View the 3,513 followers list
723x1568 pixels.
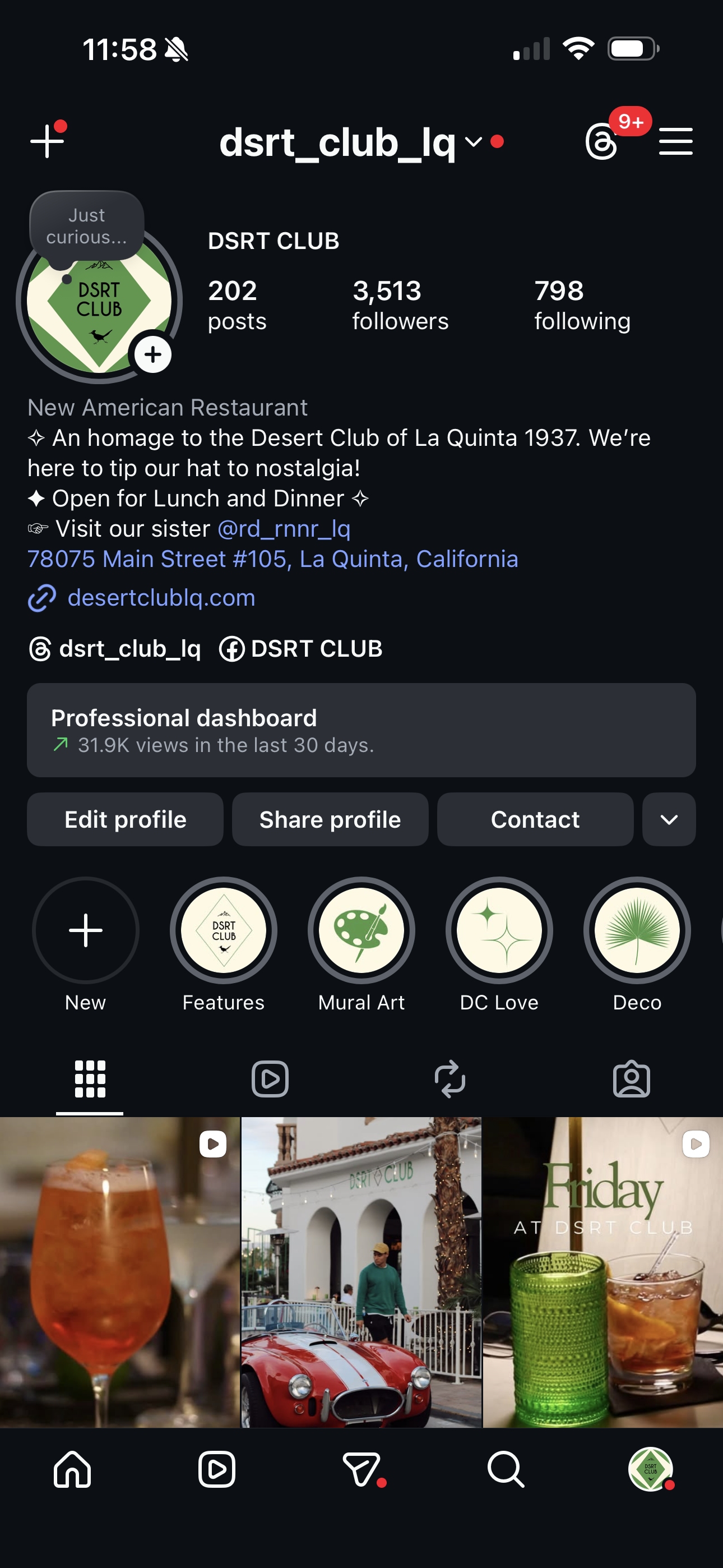coord(400,305)
